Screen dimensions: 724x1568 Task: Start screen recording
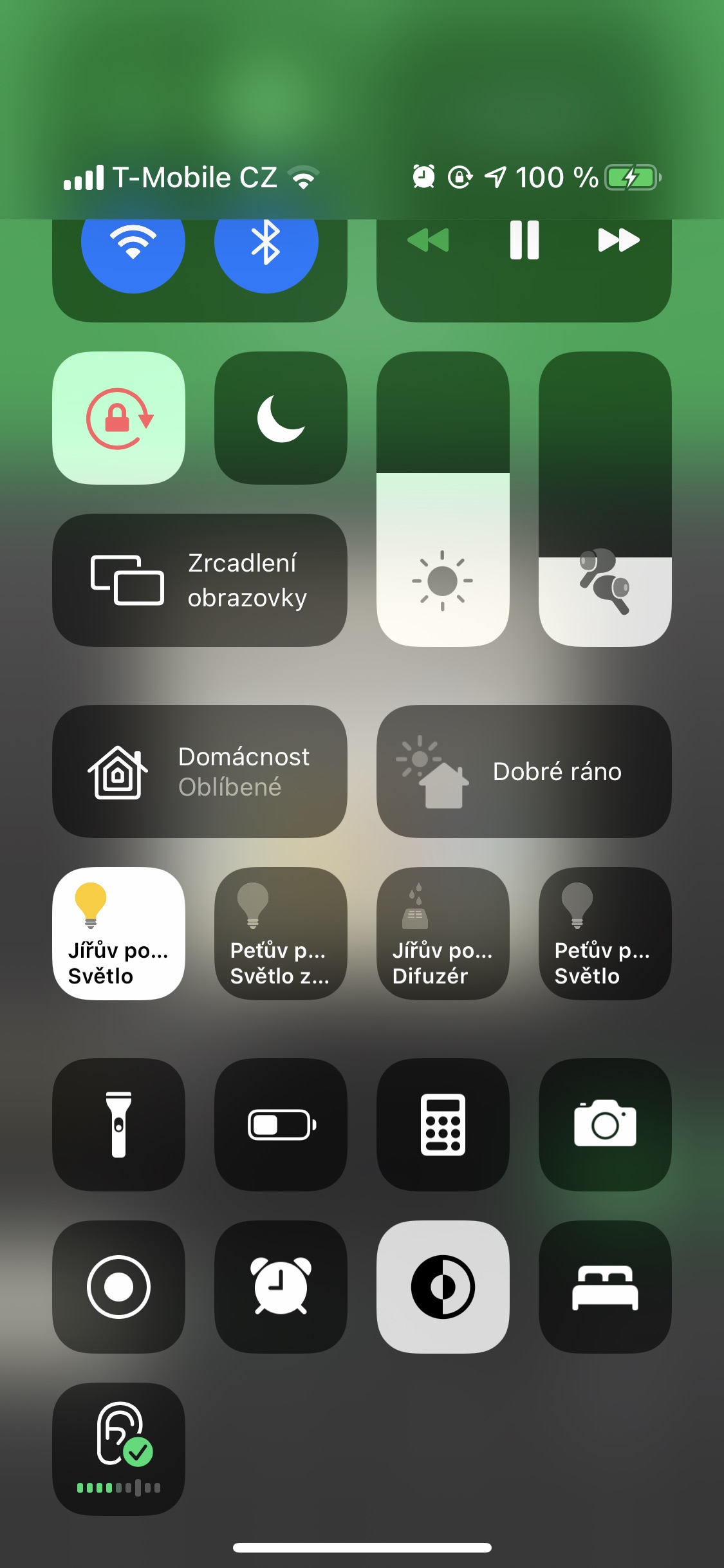pos(118,1287)
